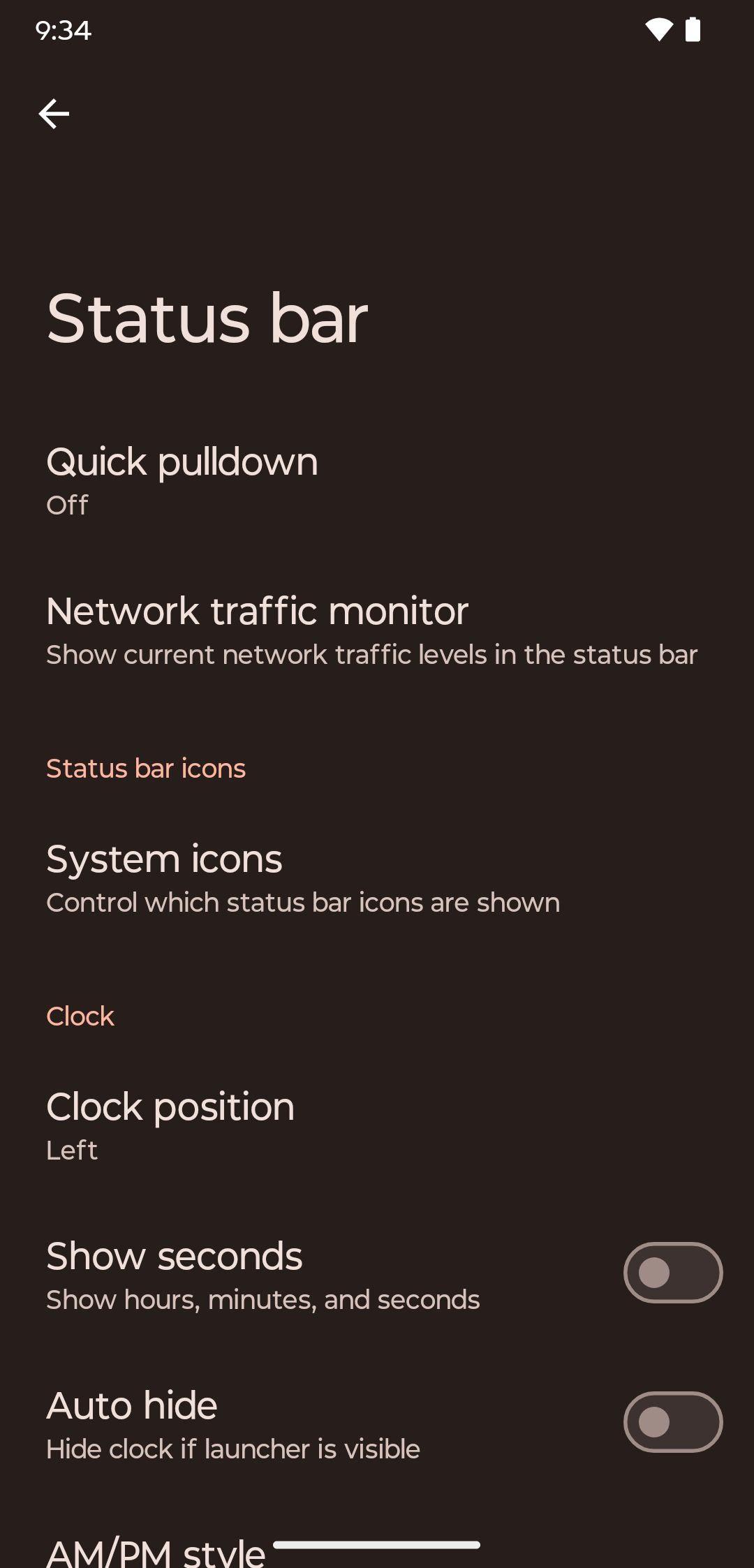Open Quick pulldown setting
The image size is (754, 1568).
pyautogui.click(x=377, y=480)
